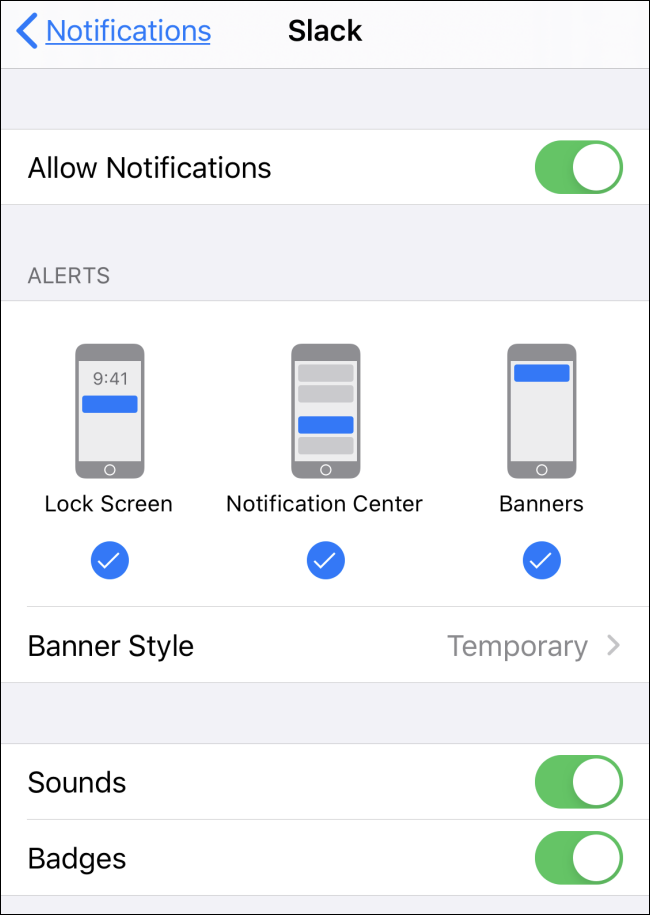Disable the Sounds switch
The image size is (650, 915).
click(x=579, y=782)
